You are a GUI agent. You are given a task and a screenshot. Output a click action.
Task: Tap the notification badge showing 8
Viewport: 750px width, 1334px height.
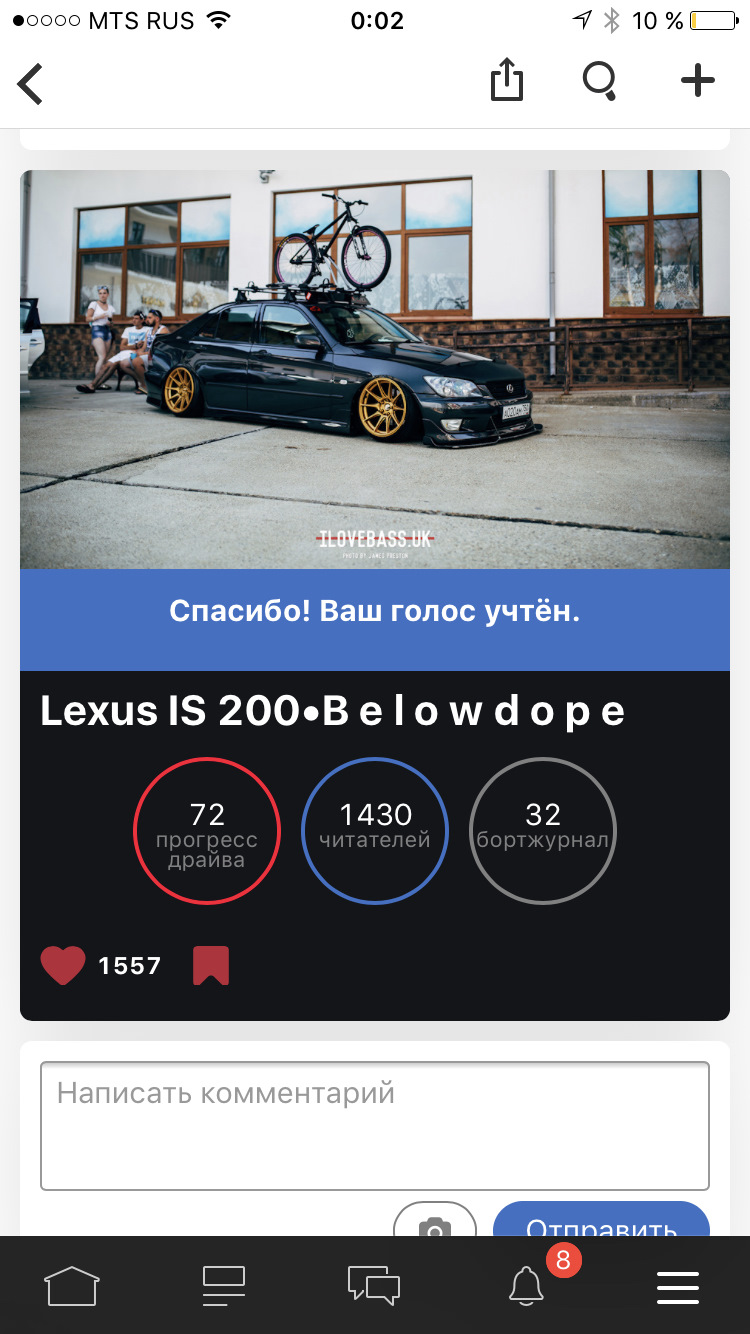click(563, 1262)
